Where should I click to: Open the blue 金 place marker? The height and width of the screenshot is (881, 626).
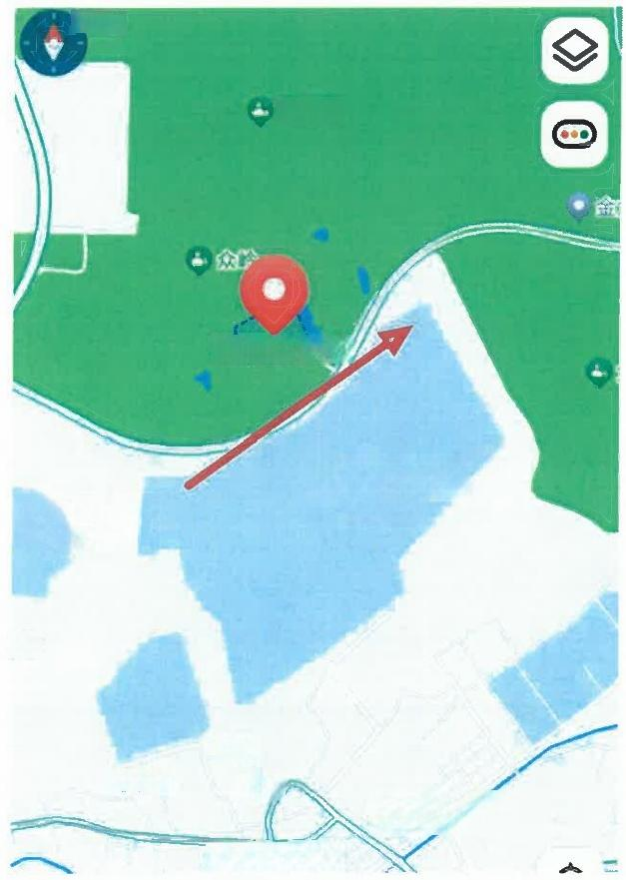[x=578, y=207]
